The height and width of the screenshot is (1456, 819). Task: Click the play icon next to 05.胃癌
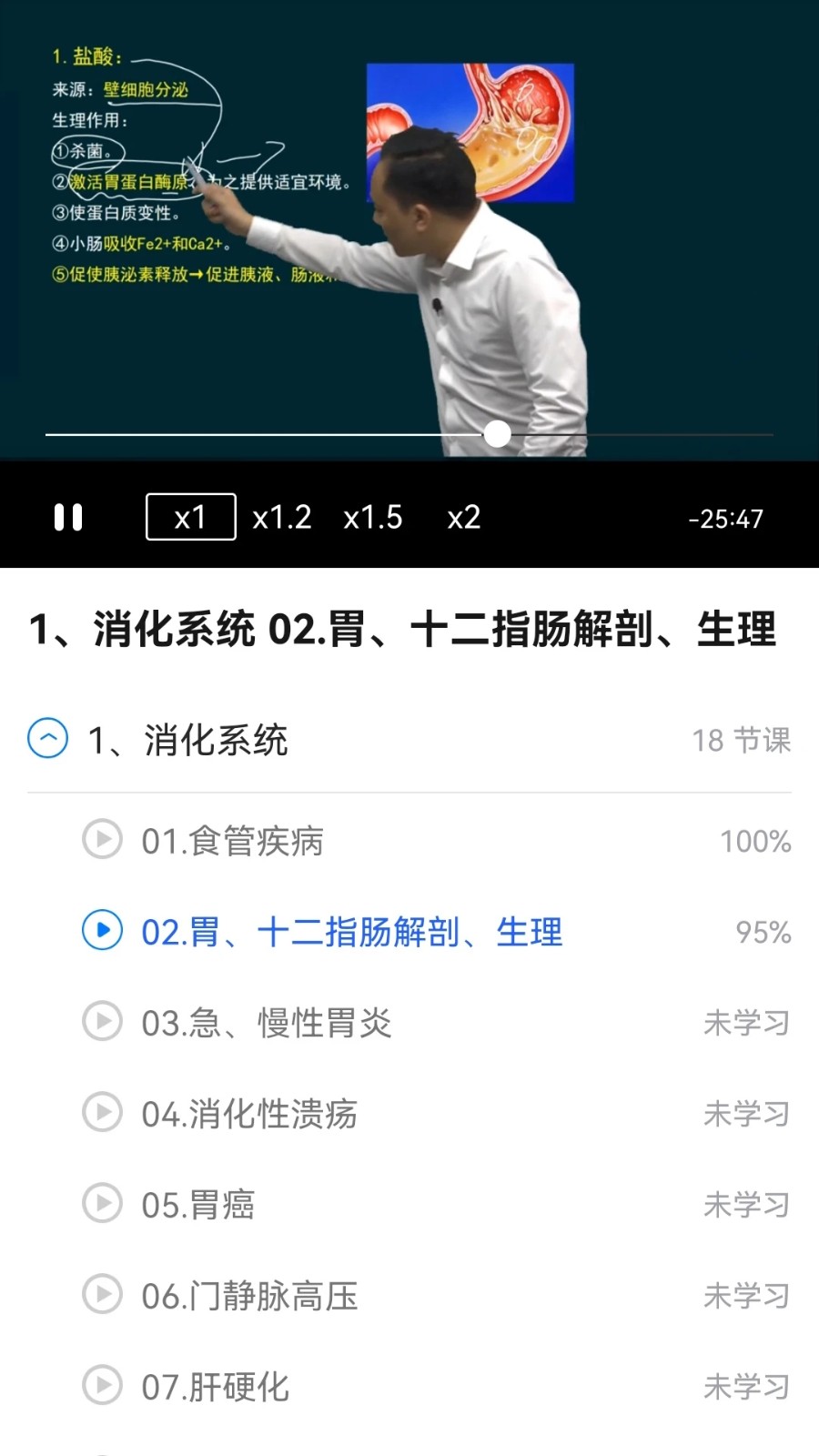tap(102, 1203)
